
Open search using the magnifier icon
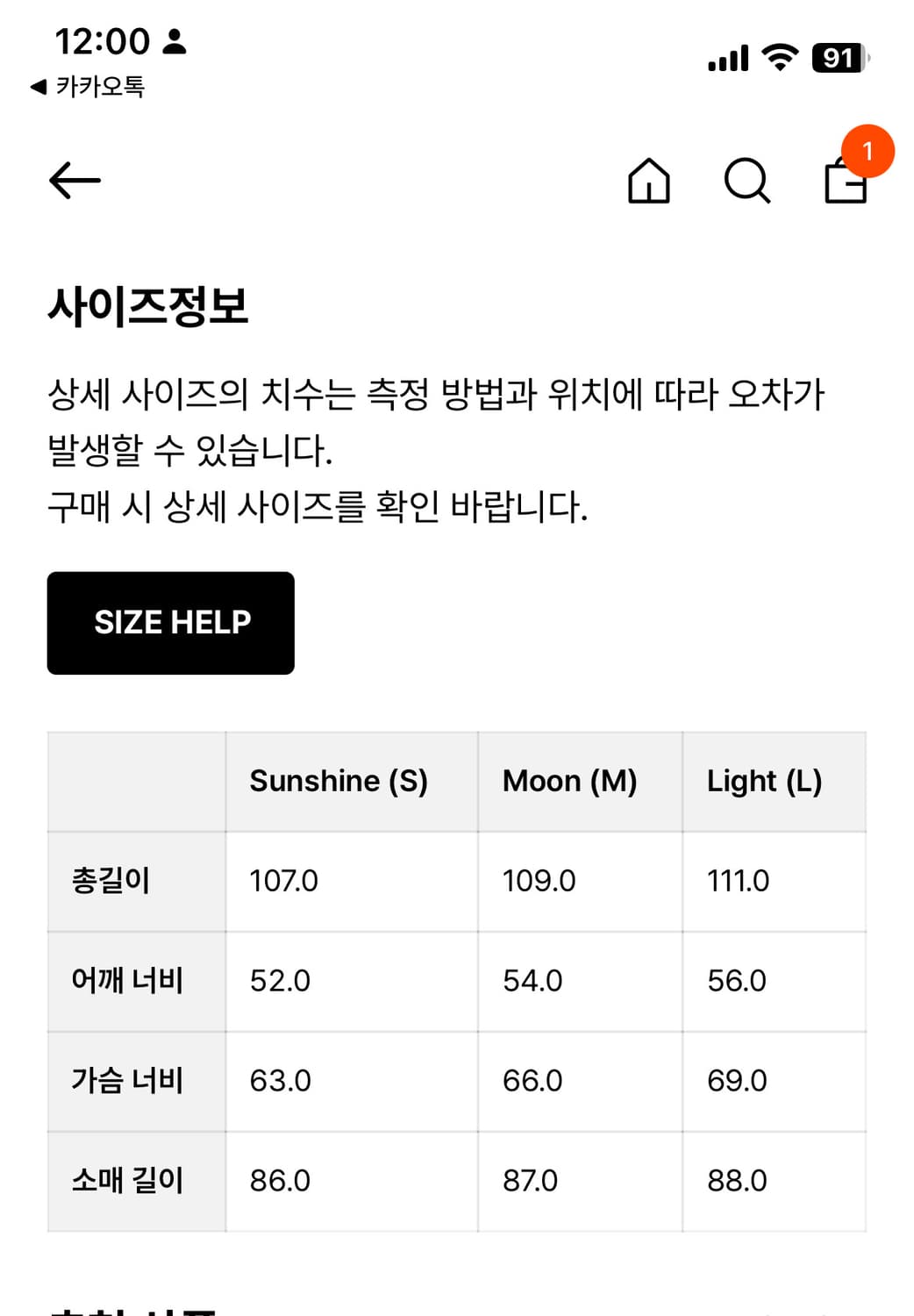point(746,182)
